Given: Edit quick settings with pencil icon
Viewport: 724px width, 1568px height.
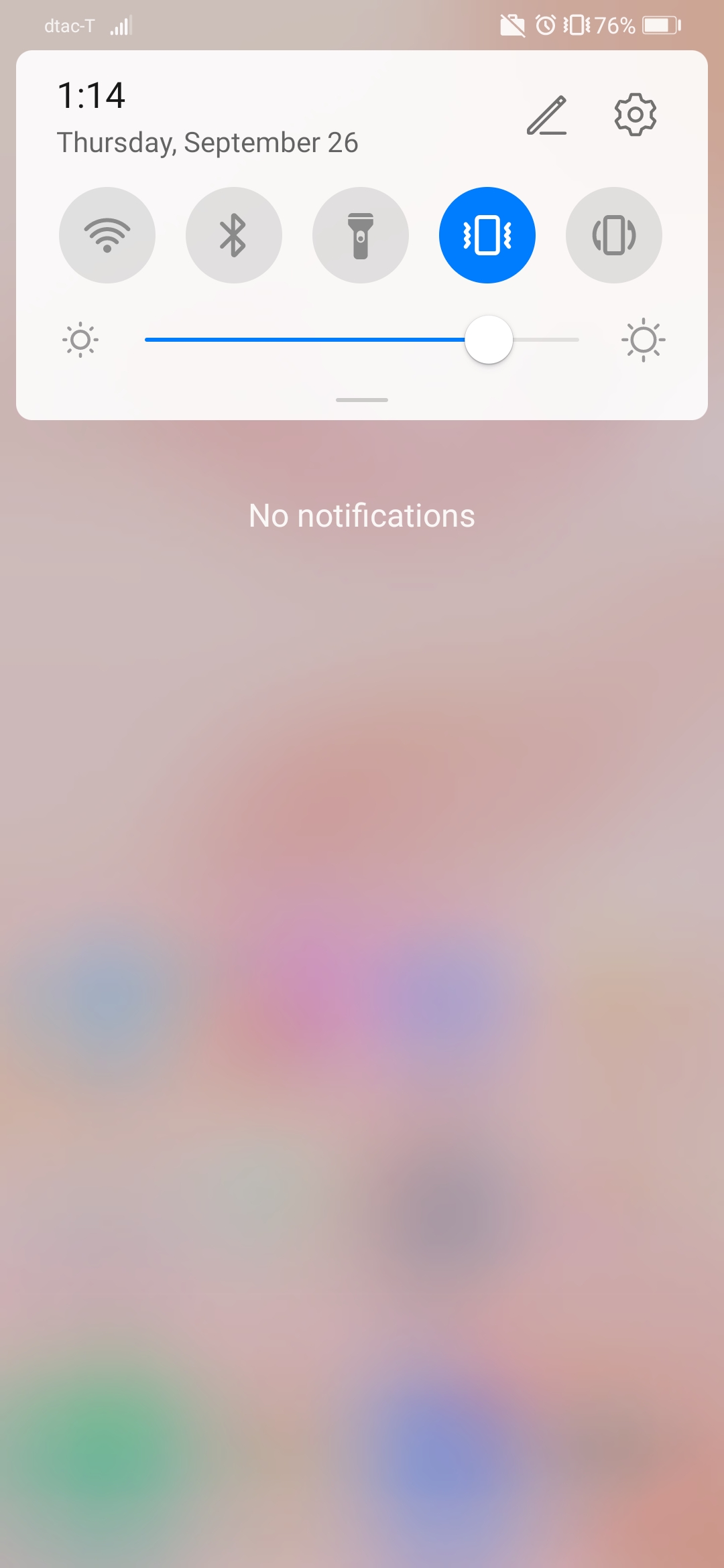Looking at the screenshot, I should pos(546,115).
